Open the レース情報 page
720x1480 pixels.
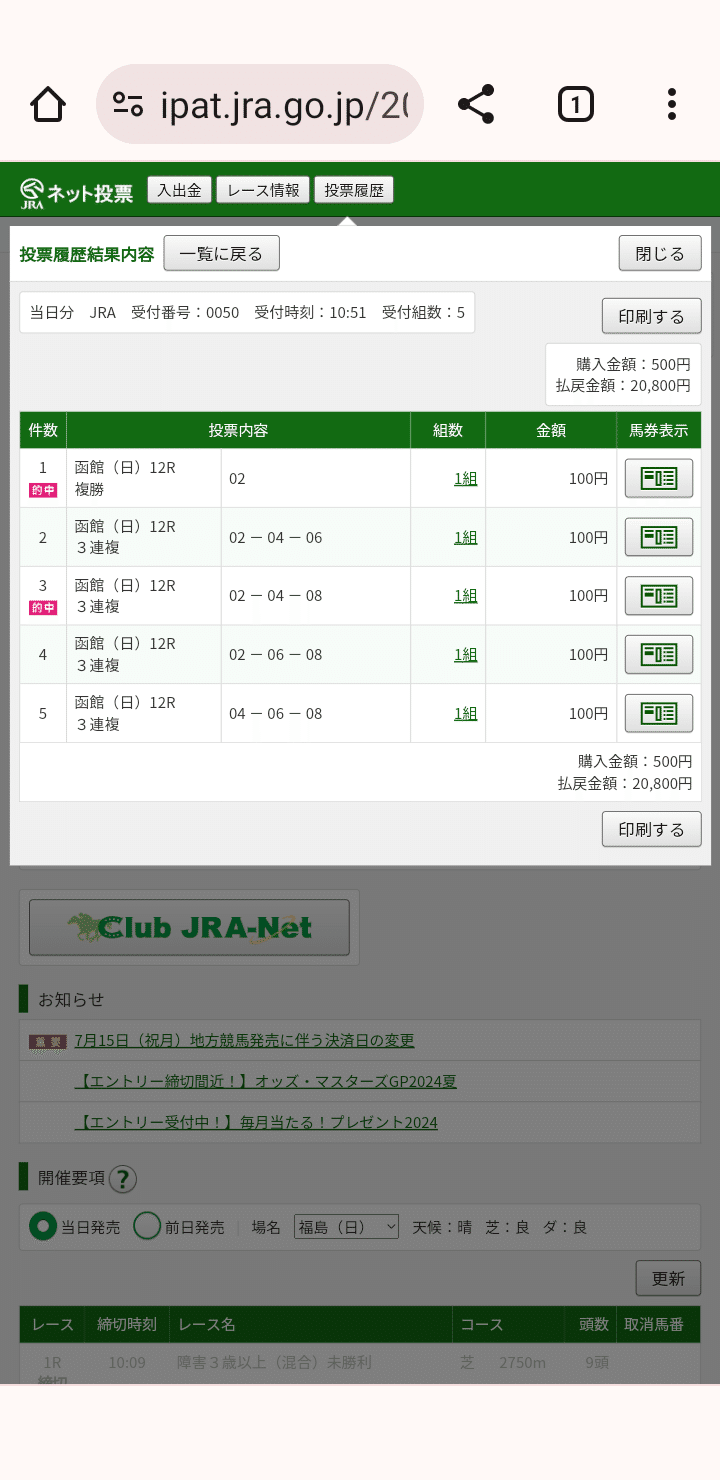263,190
